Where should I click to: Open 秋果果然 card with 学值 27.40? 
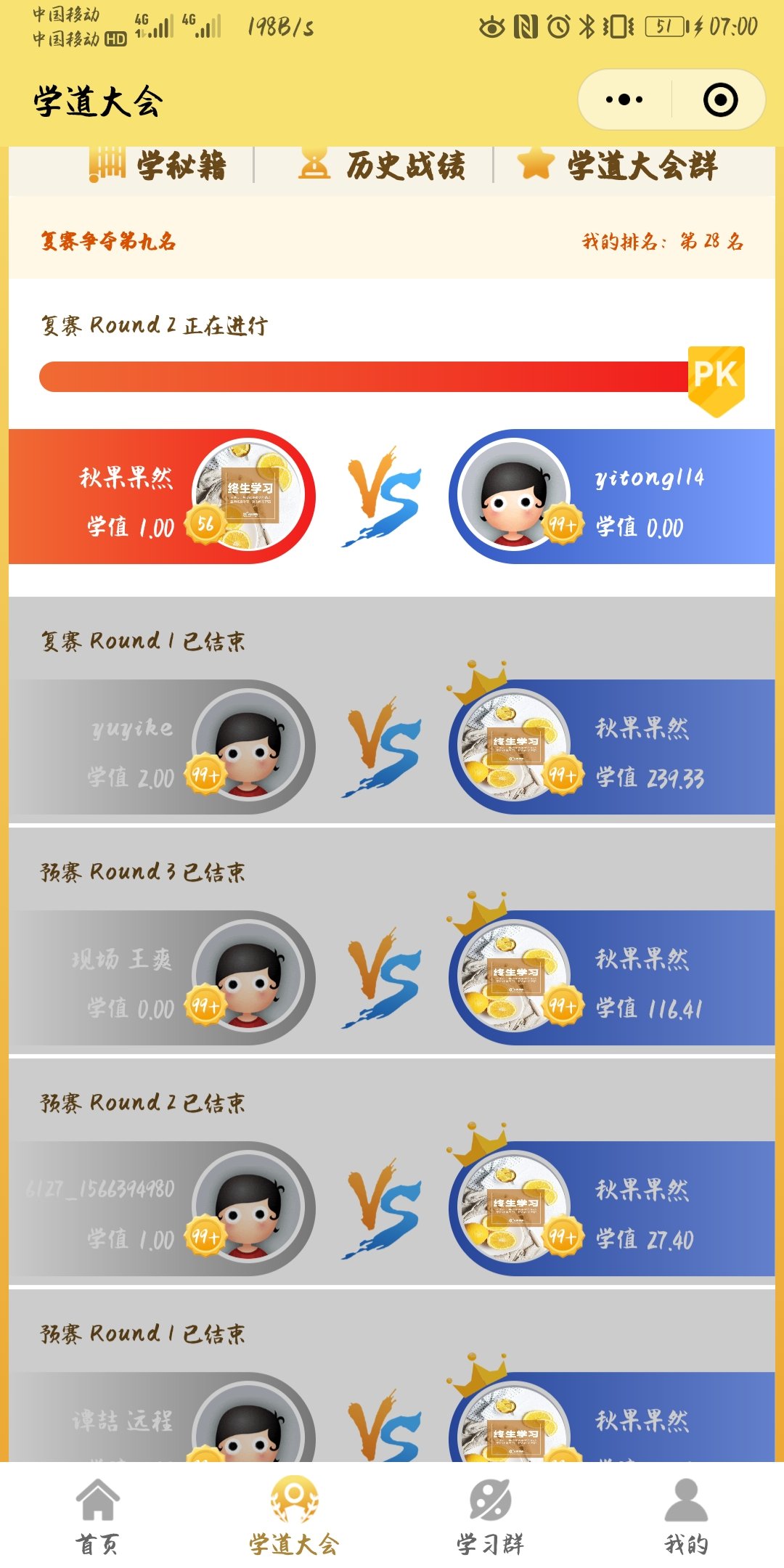click(611, 1209)
